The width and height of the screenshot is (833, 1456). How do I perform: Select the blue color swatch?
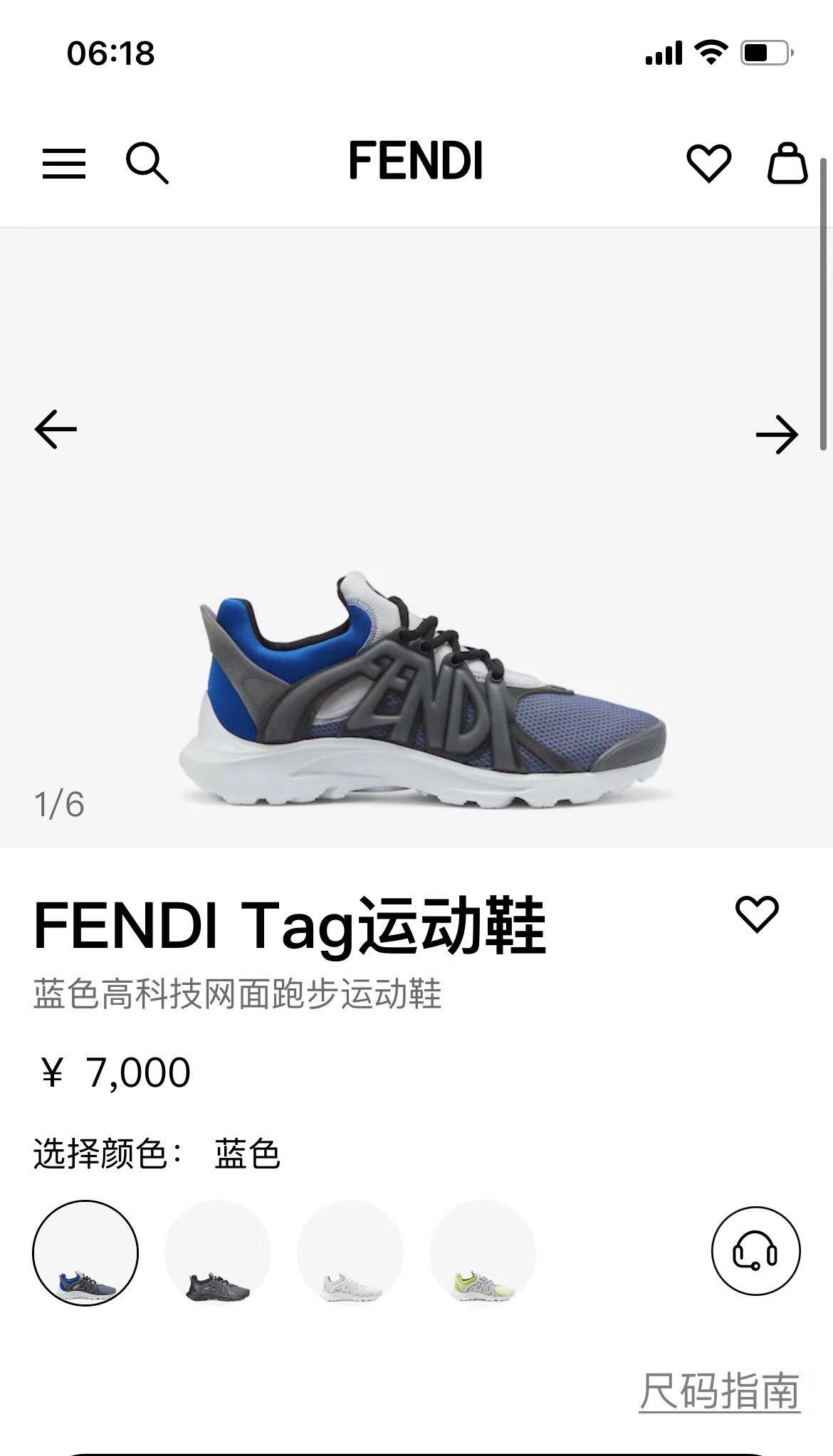click(85, 1252)
